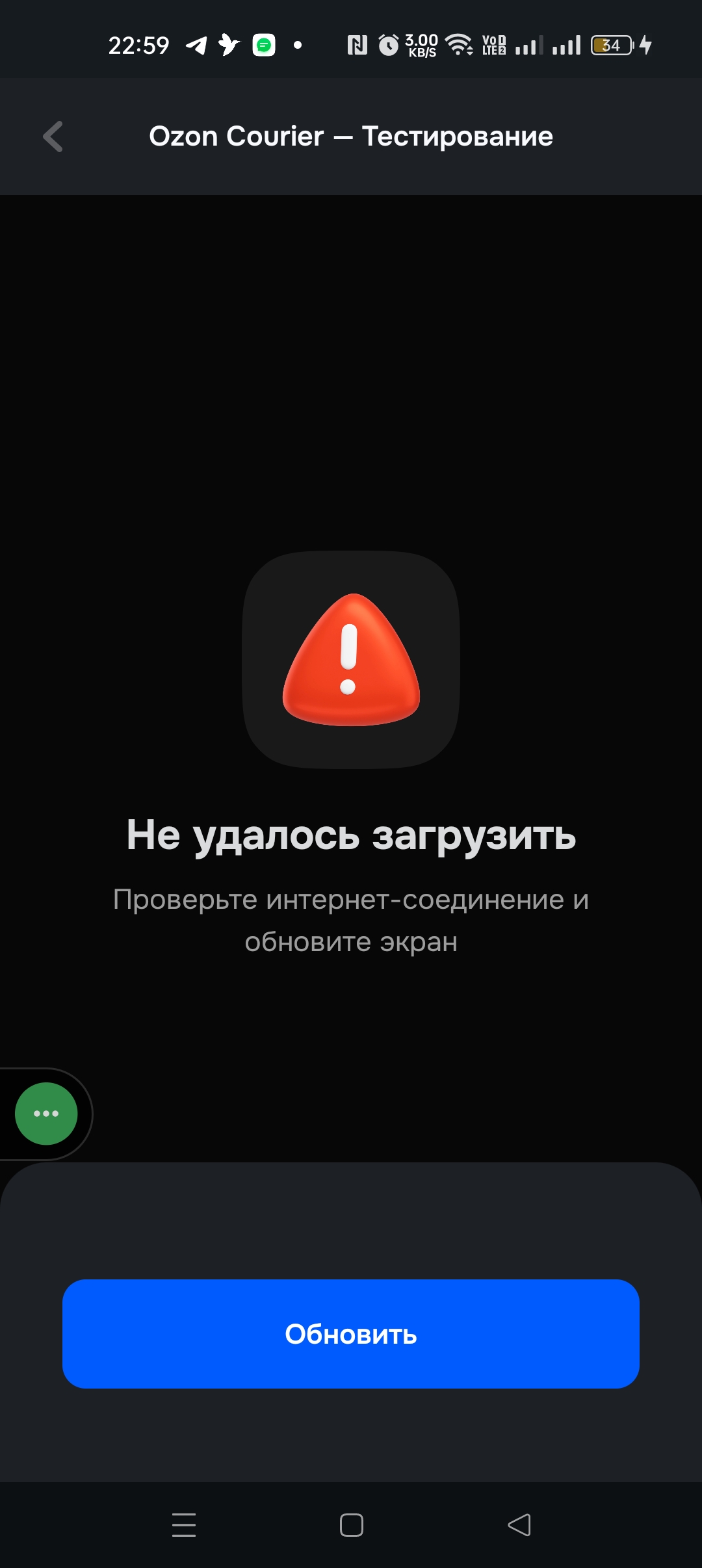Open the green floating three-dots bubble

(46, 1114)
